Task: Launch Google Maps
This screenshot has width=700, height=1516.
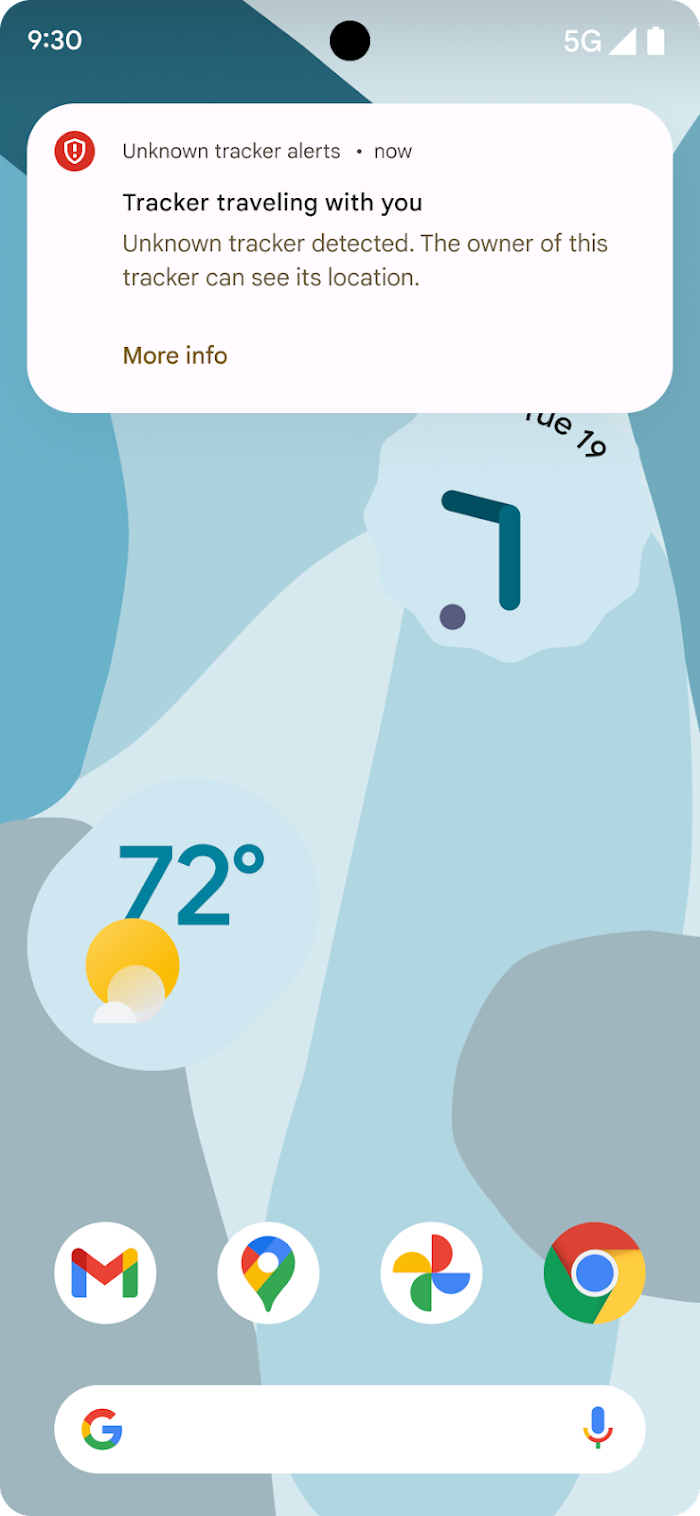Action: pyautogui.click(x=268, y=1273)
